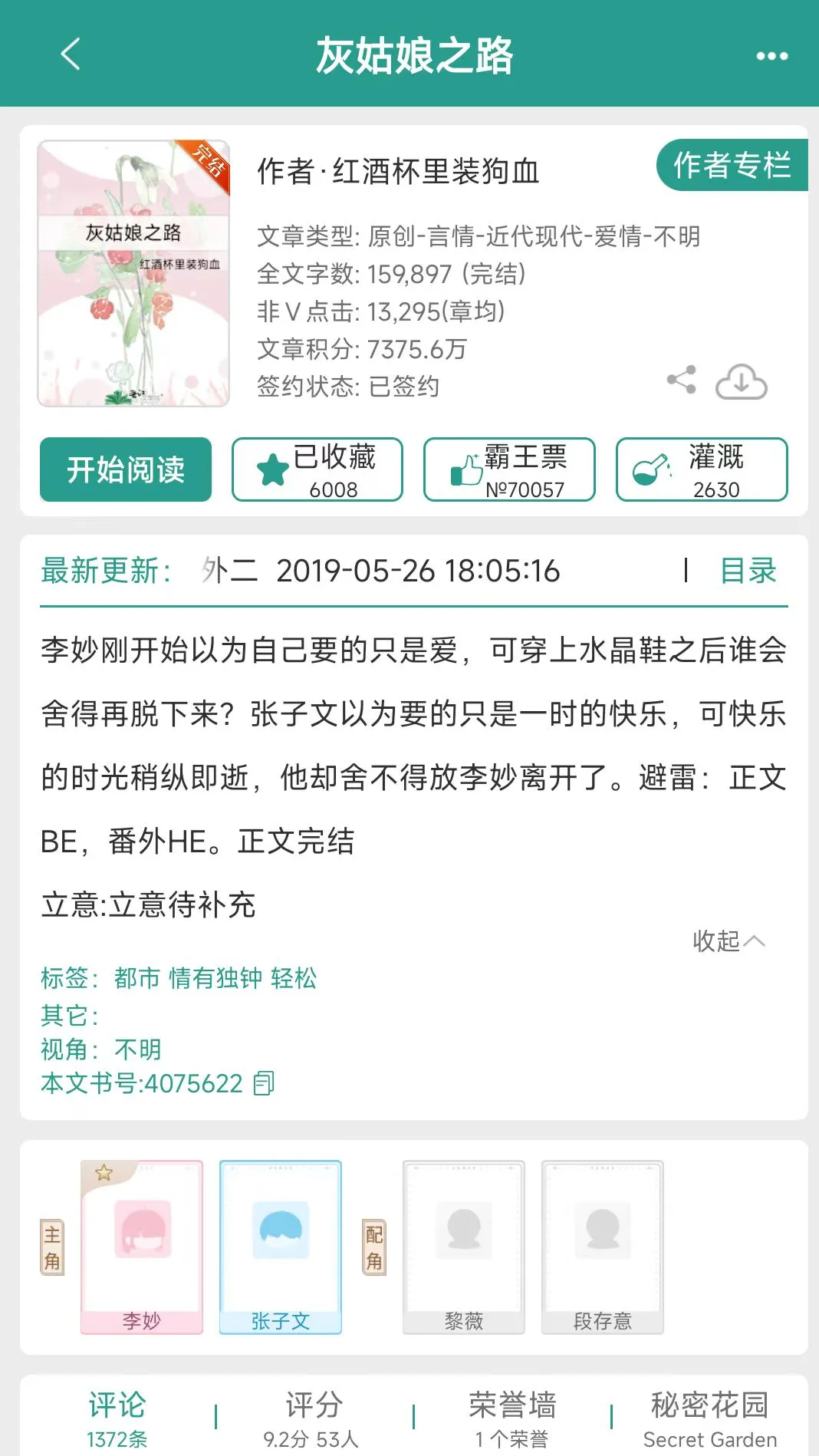This screenshot has height=1456, width=819.
Task: Open the three-dot overflow menu
Action: coord(771,56)
